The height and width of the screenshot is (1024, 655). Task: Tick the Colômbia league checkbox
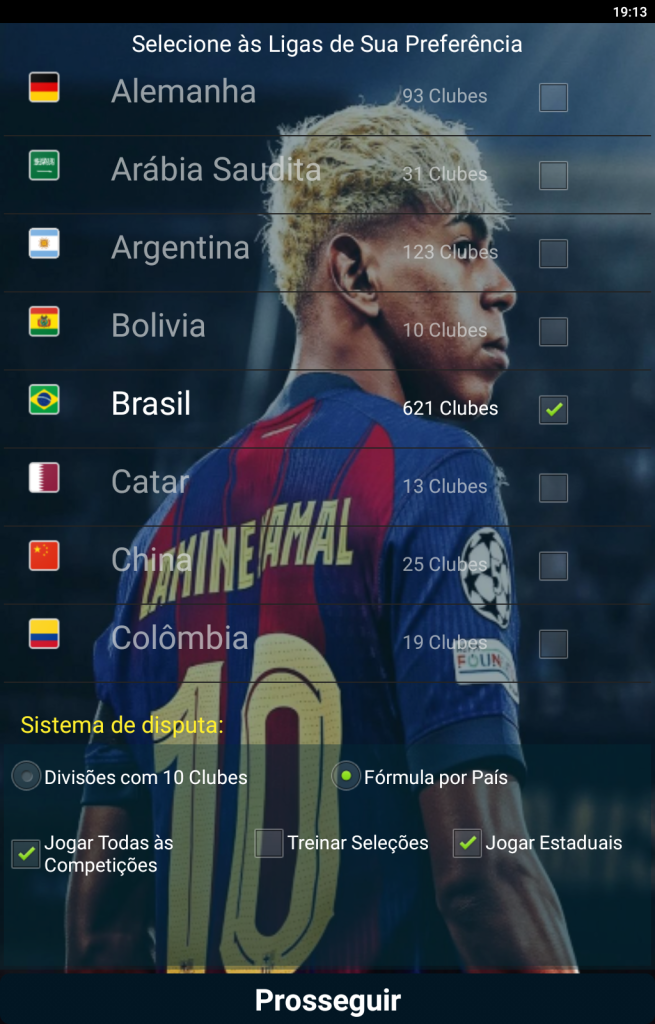[x=553, y=643]
